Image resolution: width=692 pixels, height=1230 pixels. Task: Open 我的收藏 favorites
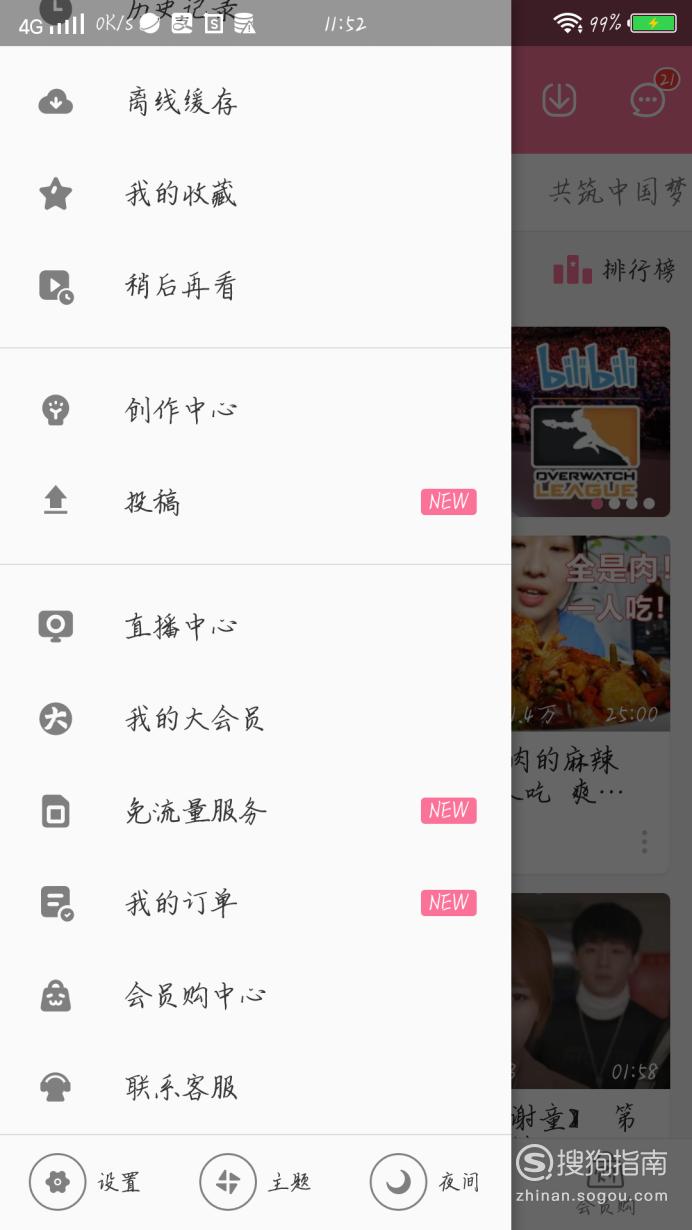[x=255, y=194]
